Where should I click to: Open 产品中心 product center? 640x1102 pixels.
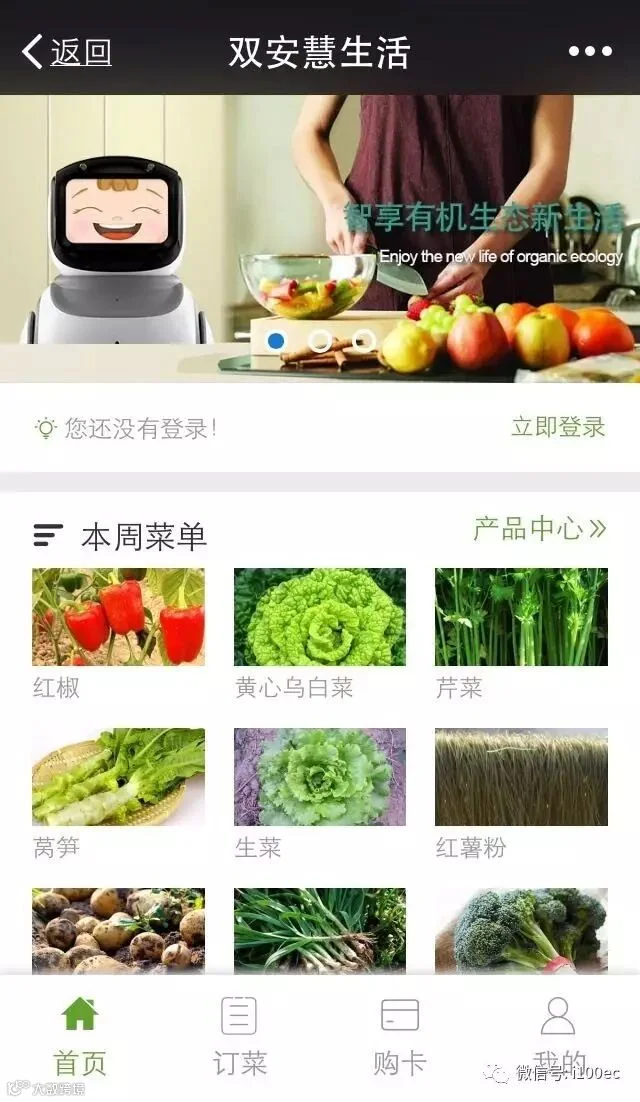540,529
